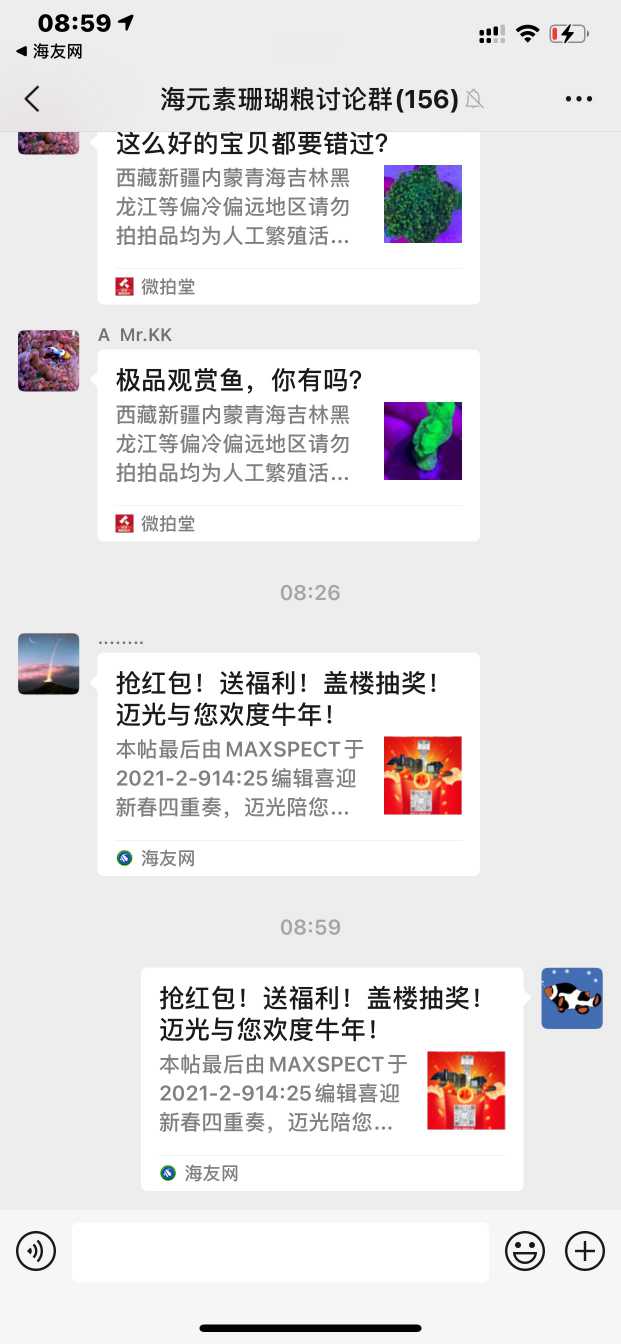Tap my own clownfish avatar
The height and width of the screenshot is (1344, 621).
click(572, 998)
